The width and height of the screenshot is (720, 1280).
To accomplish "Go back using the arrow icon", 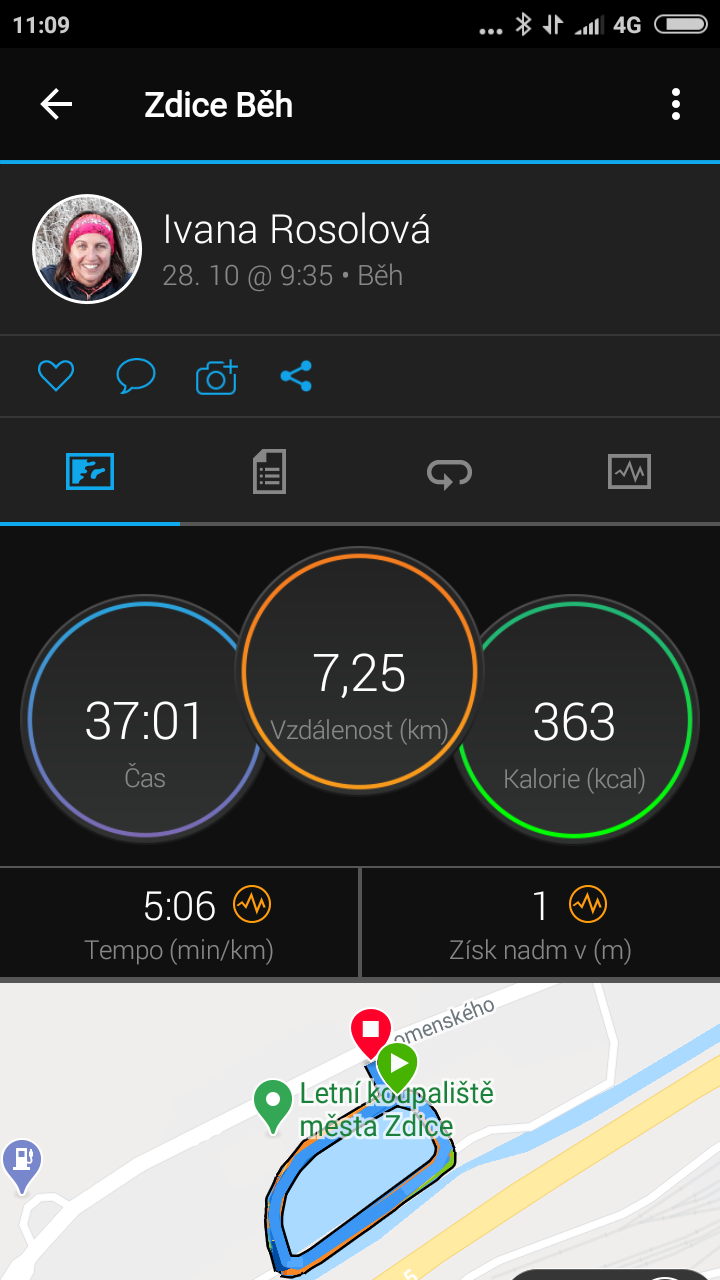I will [56, 104].
